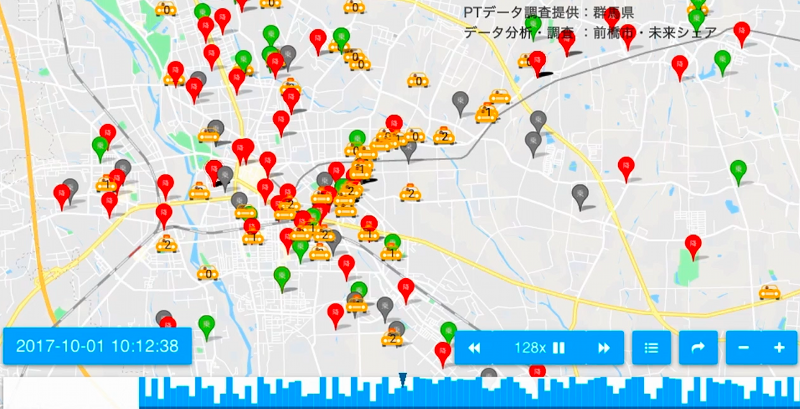Screen dimensions: 800x409
Task: Tap the curved share arrow button
Action: (698, 348)
